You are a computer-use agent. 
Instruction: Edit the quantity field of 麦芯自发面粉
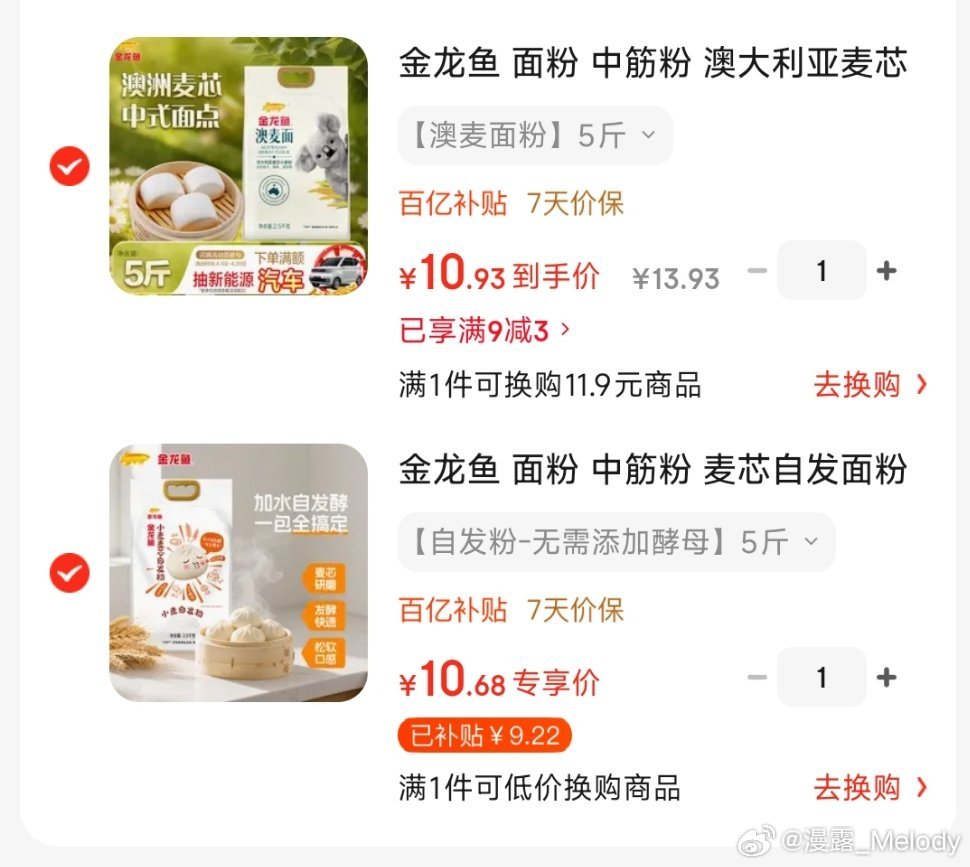point(822,678)
